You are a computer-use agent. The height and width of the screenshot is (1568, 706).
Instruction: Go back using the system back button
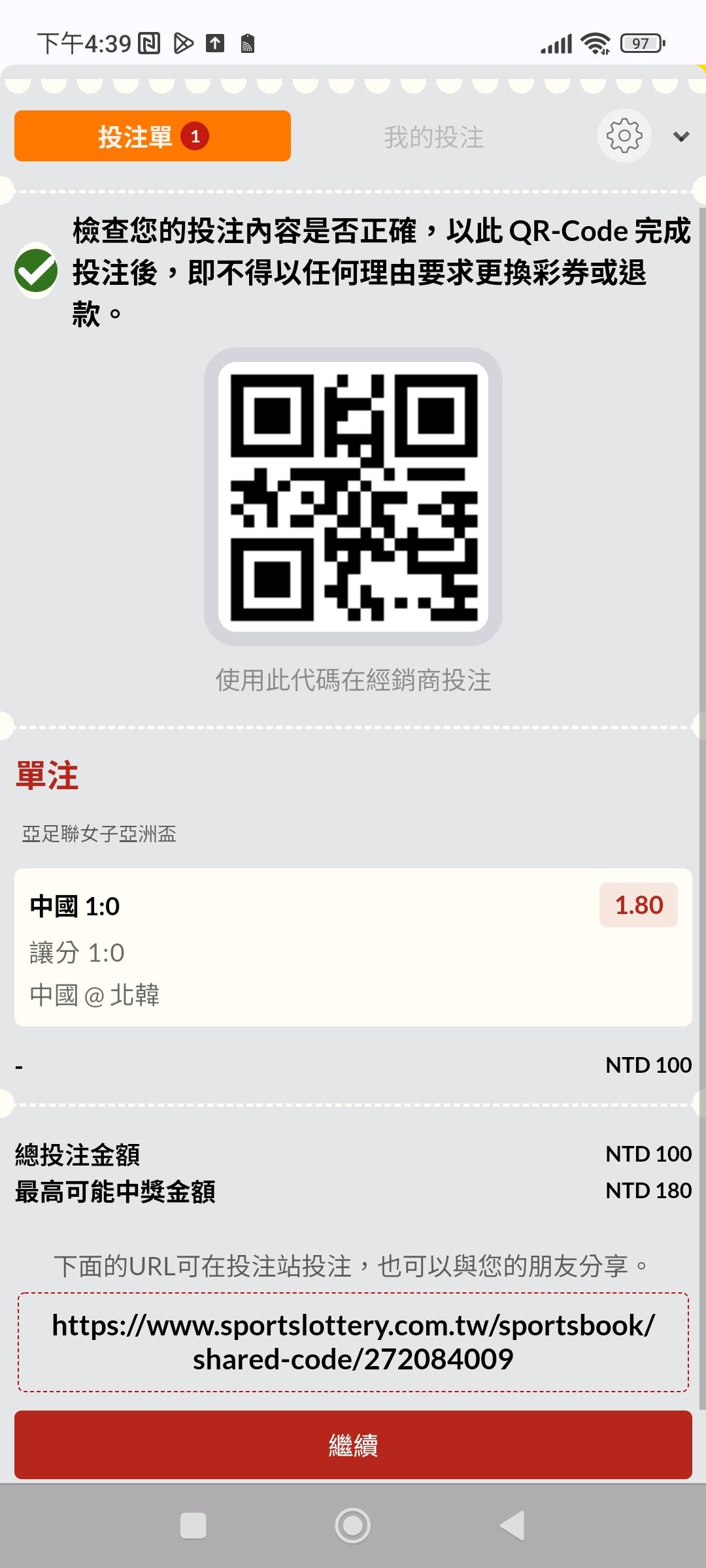click(x=513, y=1526)
